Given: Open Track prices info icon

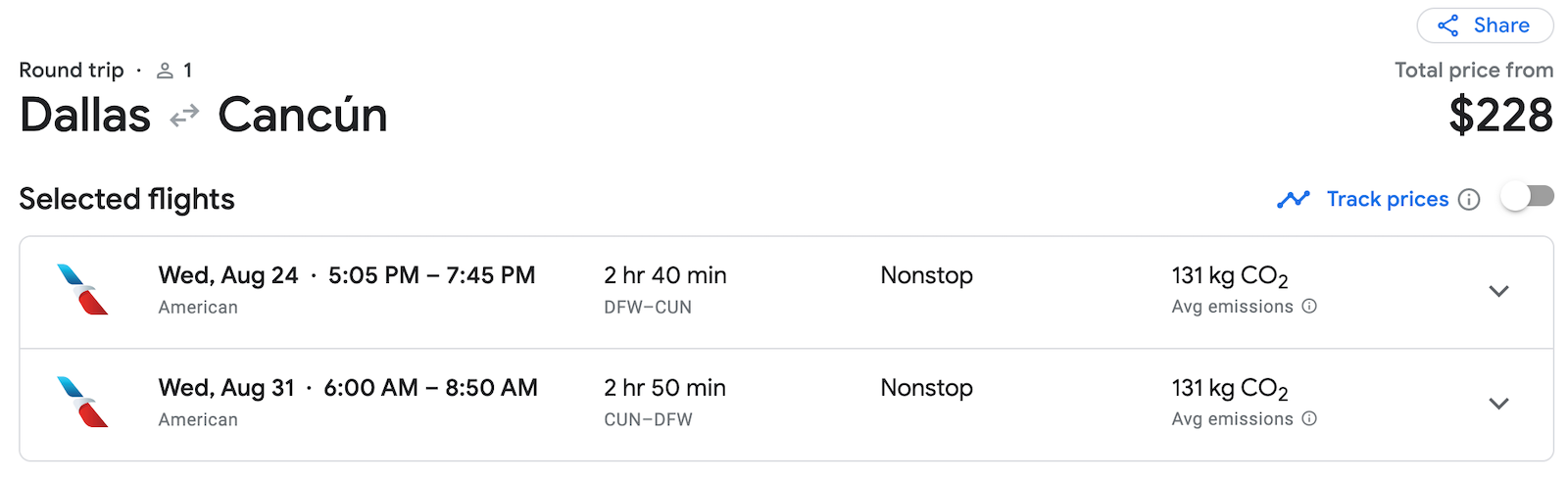Looking at the screenshot, I should [x=1468, y=200].
